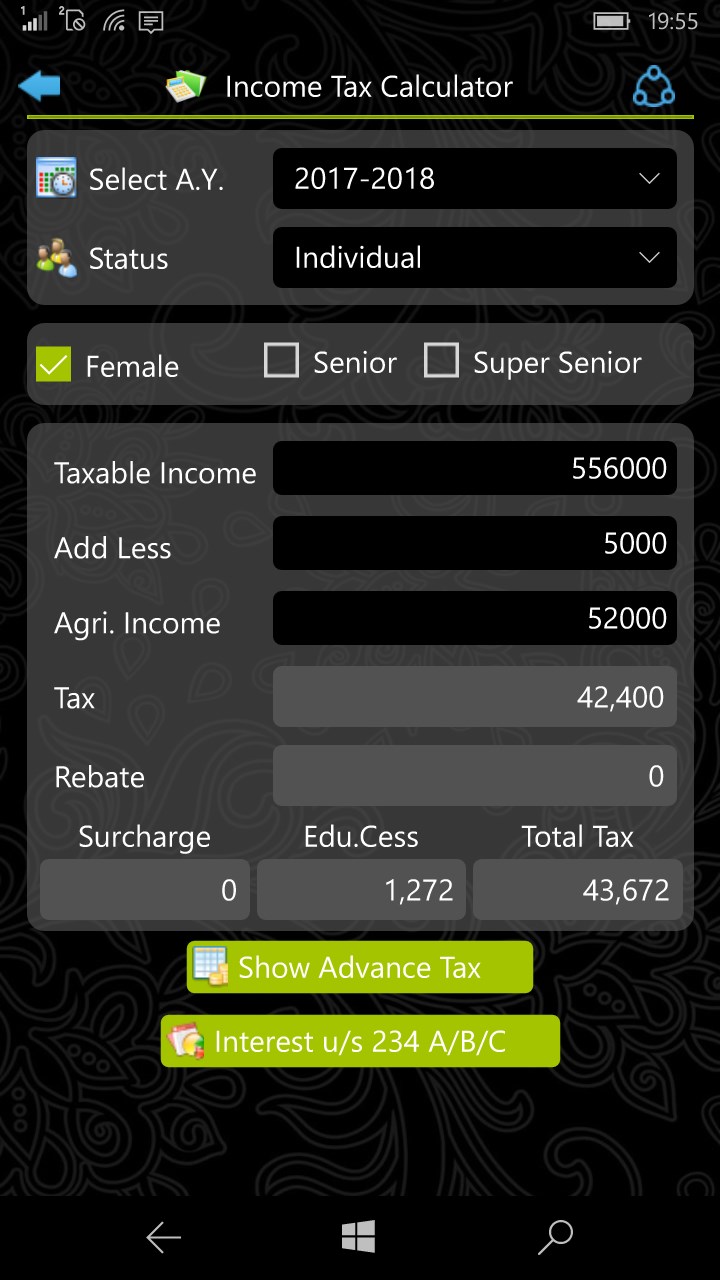Tap the blue back arrow
The image size is (720, 1280).
(40, 86)
